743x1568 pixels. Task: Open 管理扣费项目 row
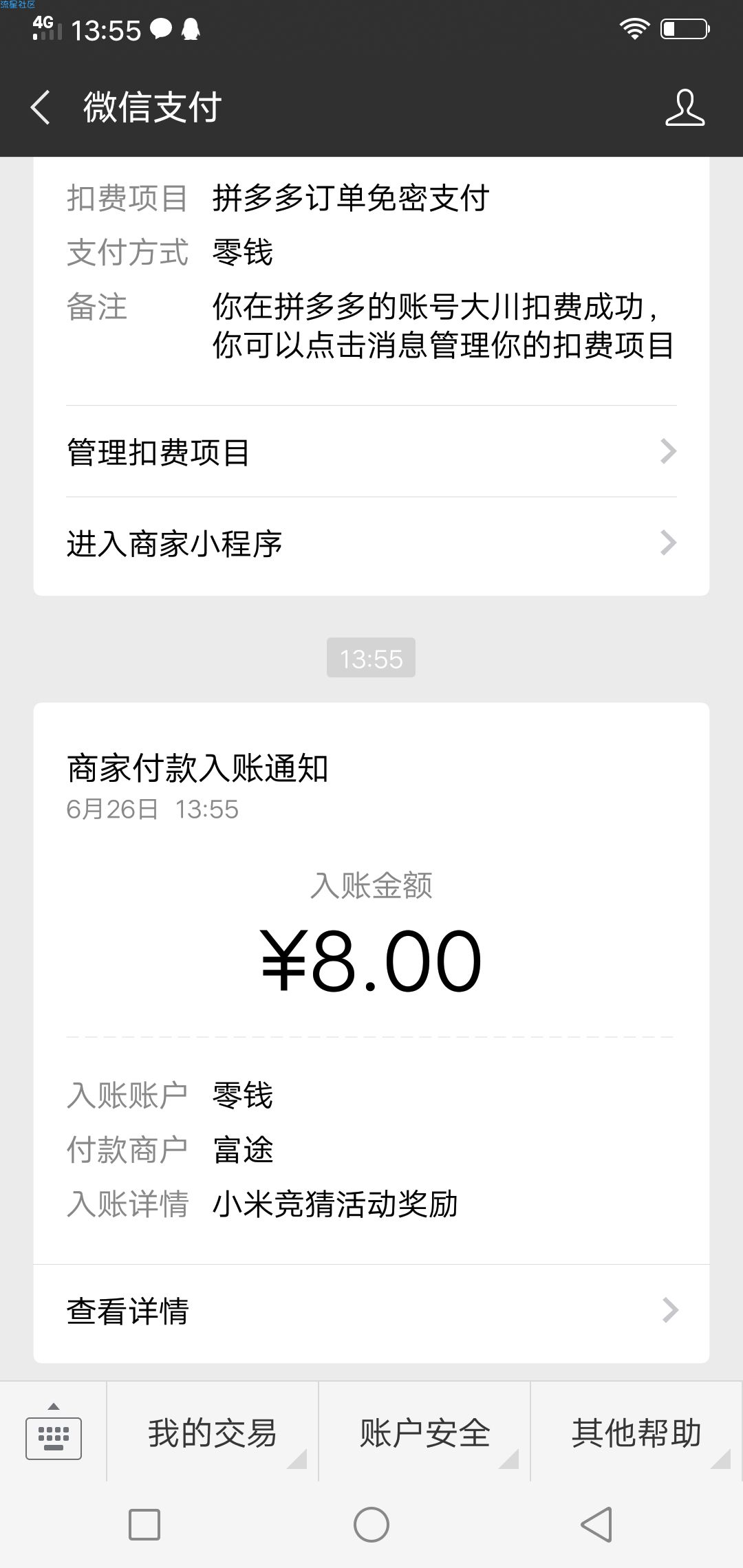[x=371, y=452]
